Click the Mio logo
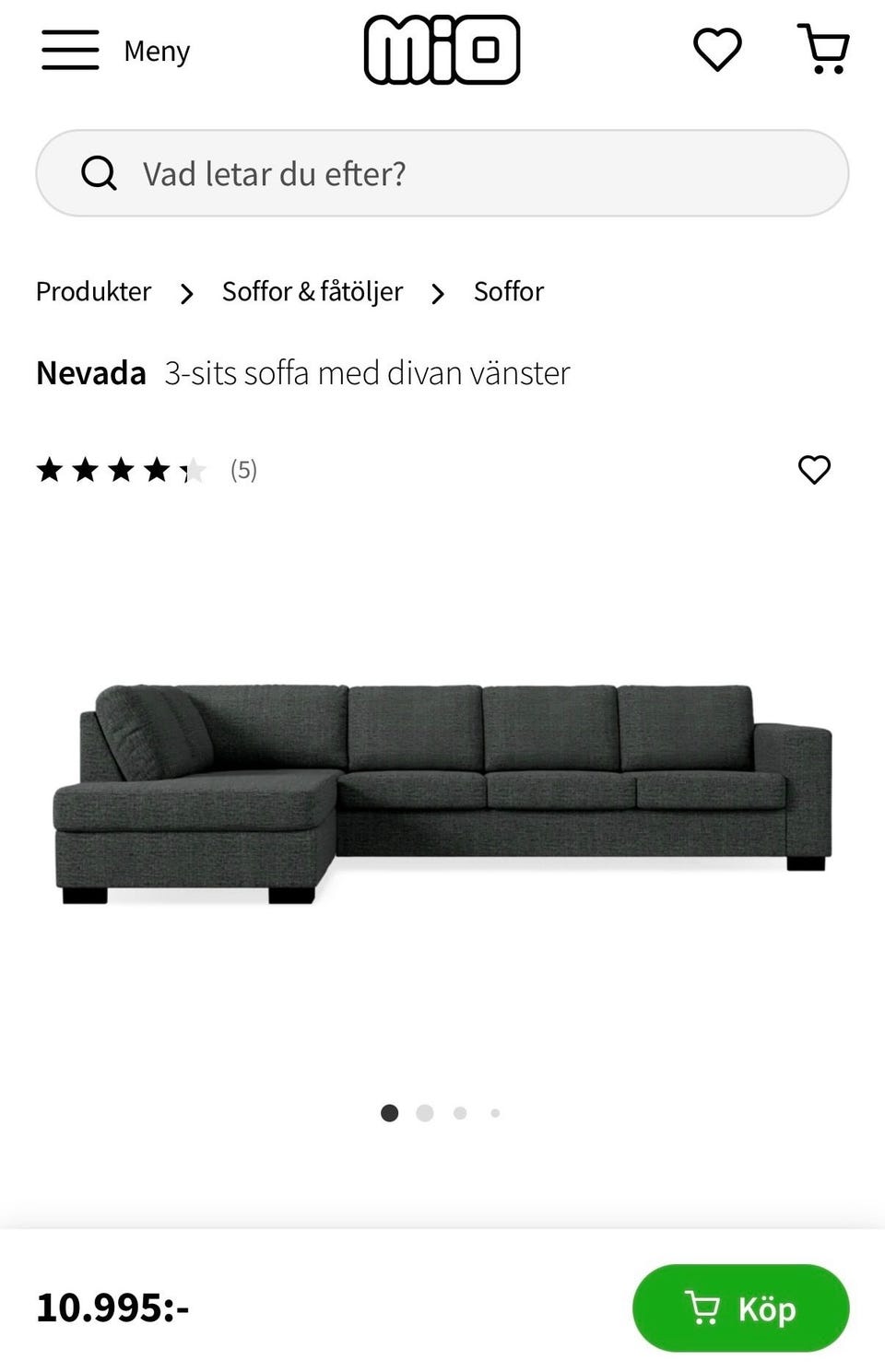885x1372 pixels. pyautogui.click(x=442, y=51)
